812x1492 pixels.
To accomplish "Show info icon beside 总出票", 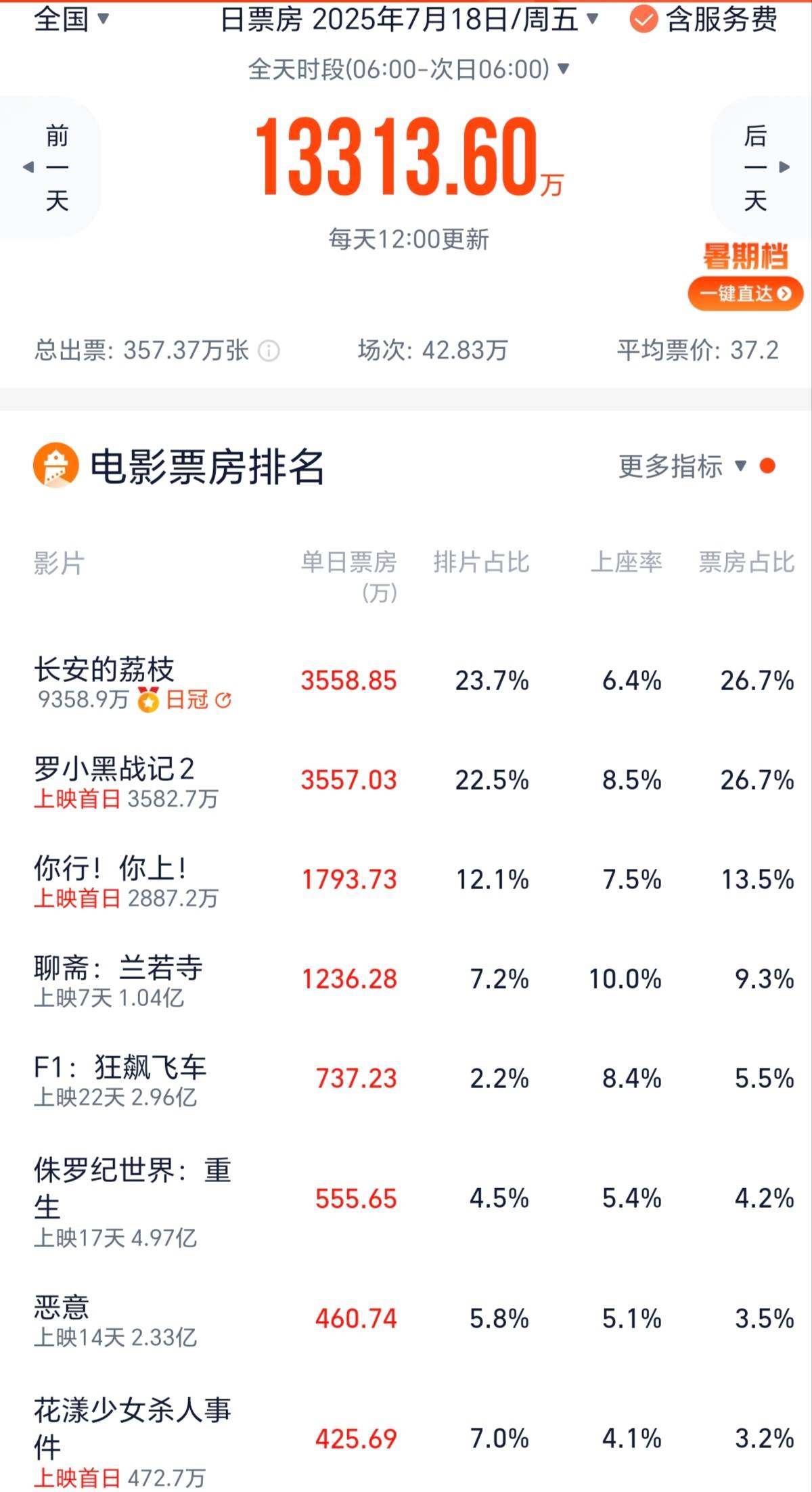I will click(269, 351).
